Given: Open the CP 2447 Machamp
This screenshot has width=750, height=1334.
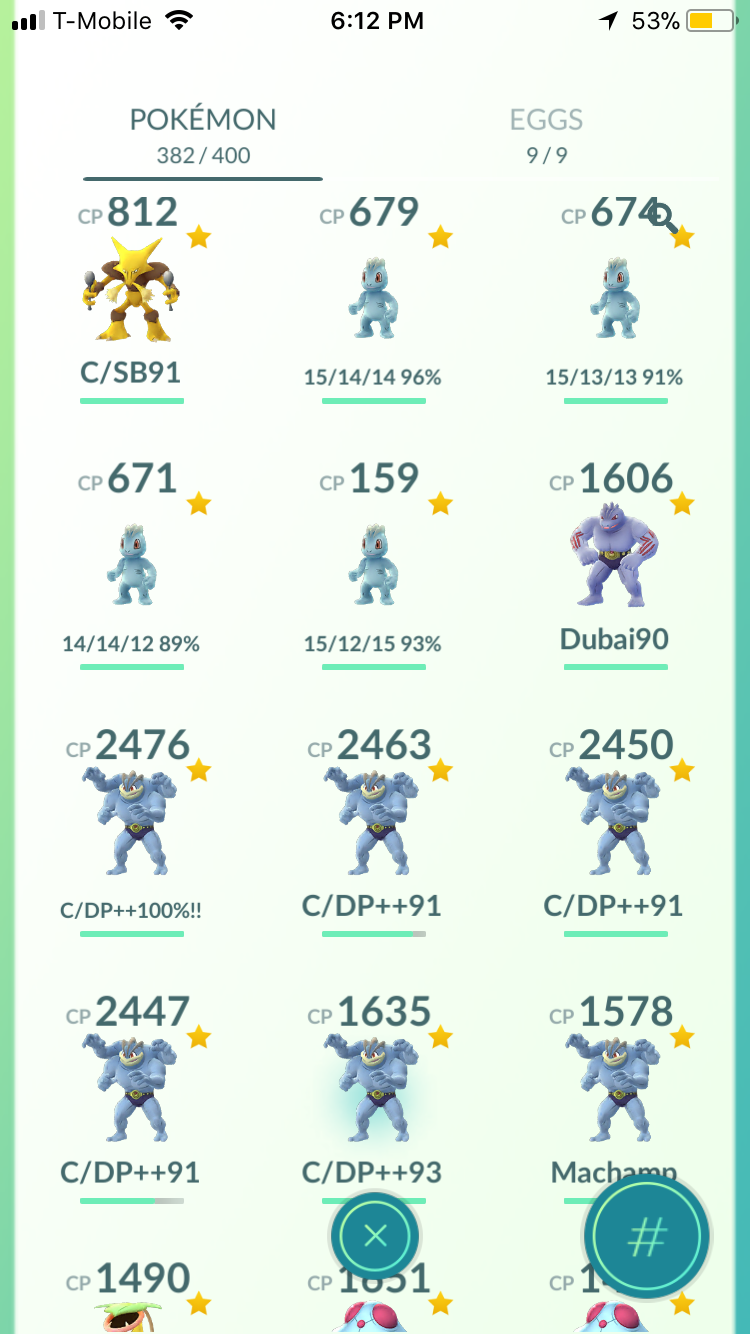Looking at the screenshot, I should (132, 1098).
